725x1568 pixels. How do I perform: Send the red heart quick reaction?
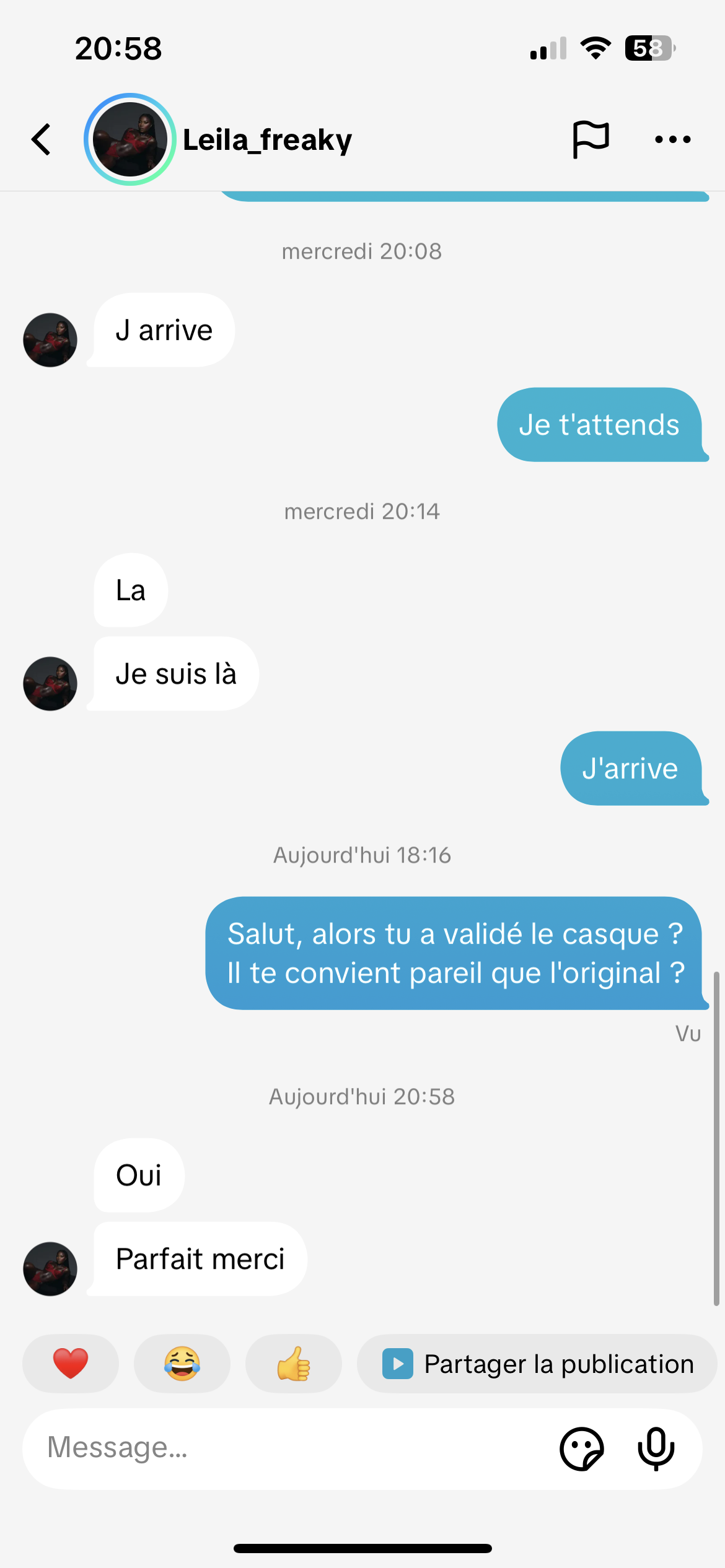[x=71, y=1364]
